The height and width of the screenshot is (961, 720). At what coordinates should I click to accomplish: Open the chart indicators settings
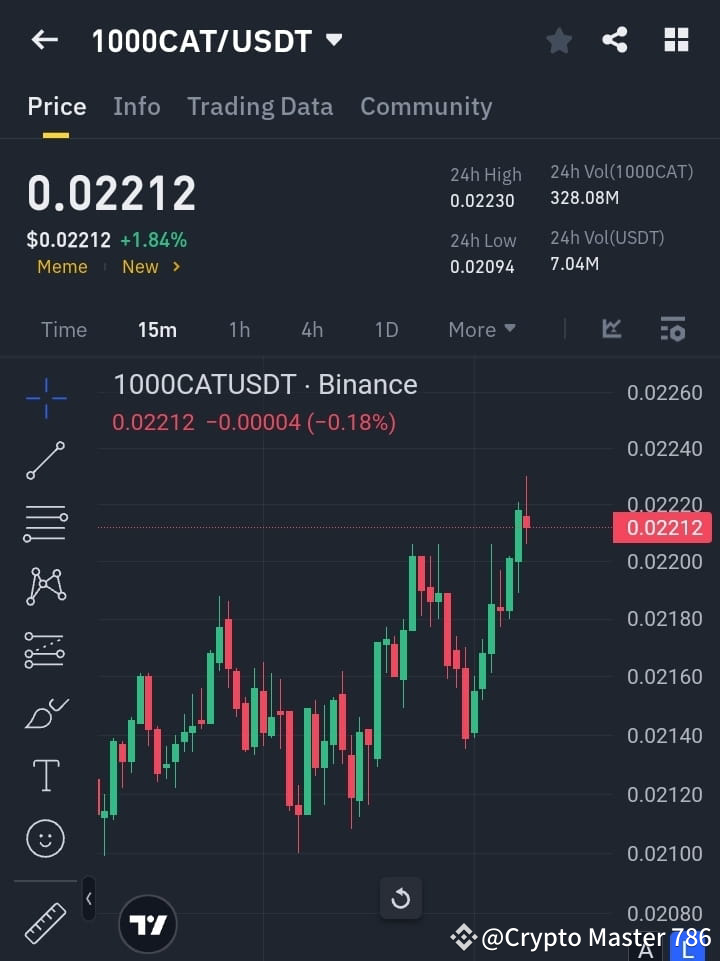tap(672, 329)
